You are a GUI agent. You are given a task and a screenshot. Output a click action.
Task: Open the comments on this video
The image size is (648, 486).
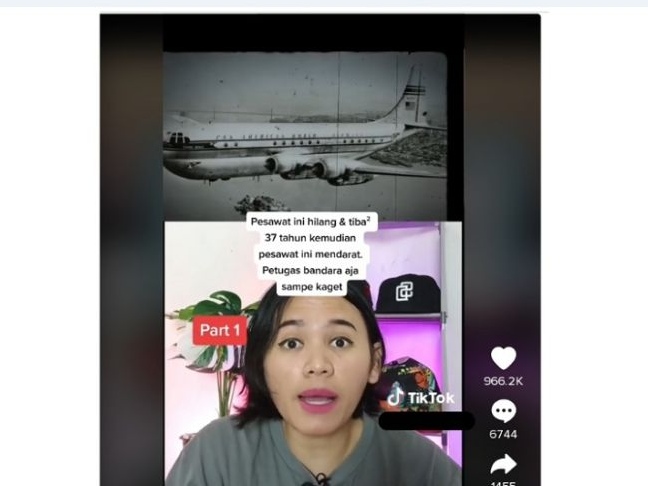pyautogui.click(x=503, y=411)
